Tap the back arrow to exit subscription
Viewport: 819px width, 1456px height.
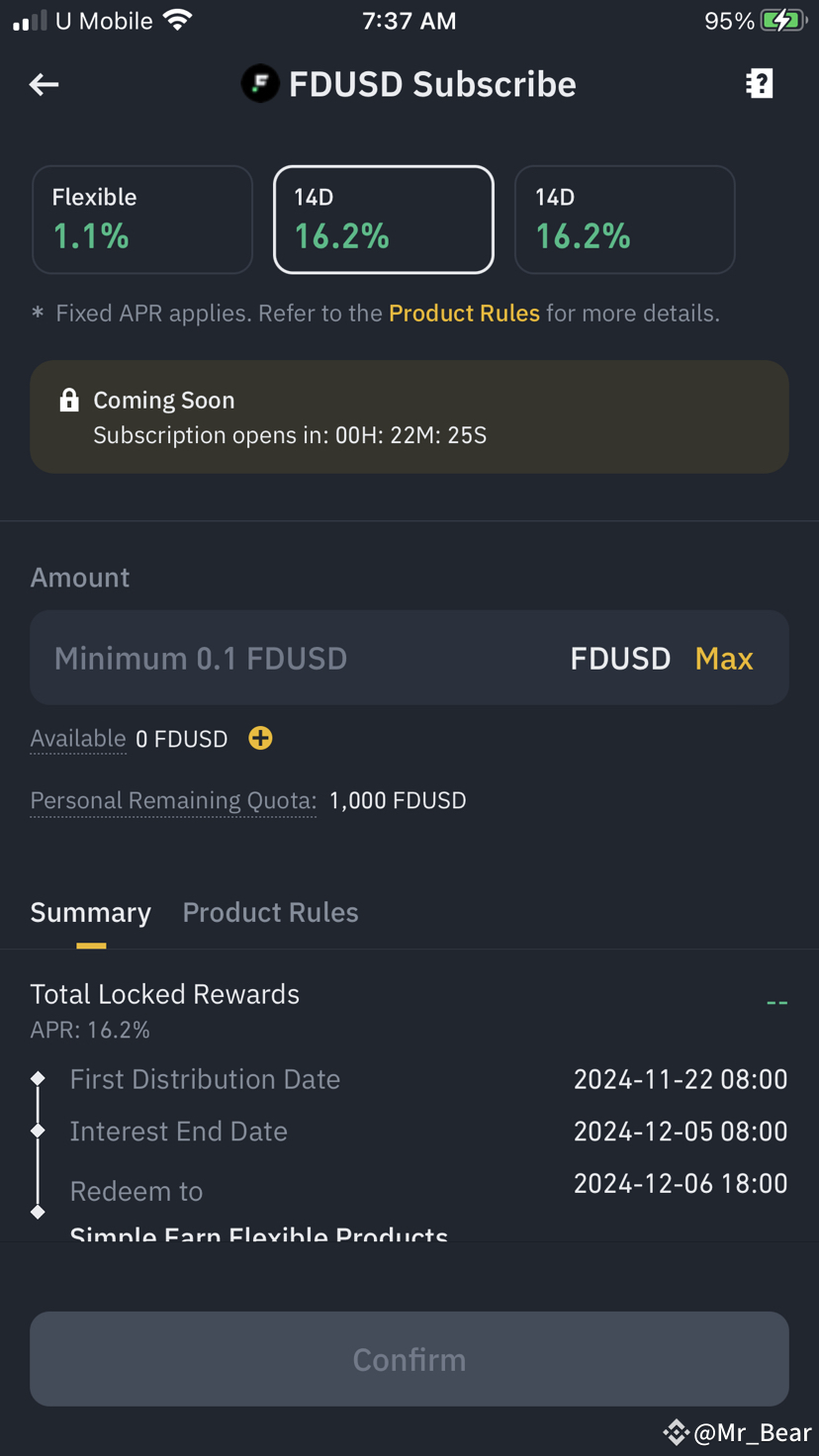[x=44, y=84]
